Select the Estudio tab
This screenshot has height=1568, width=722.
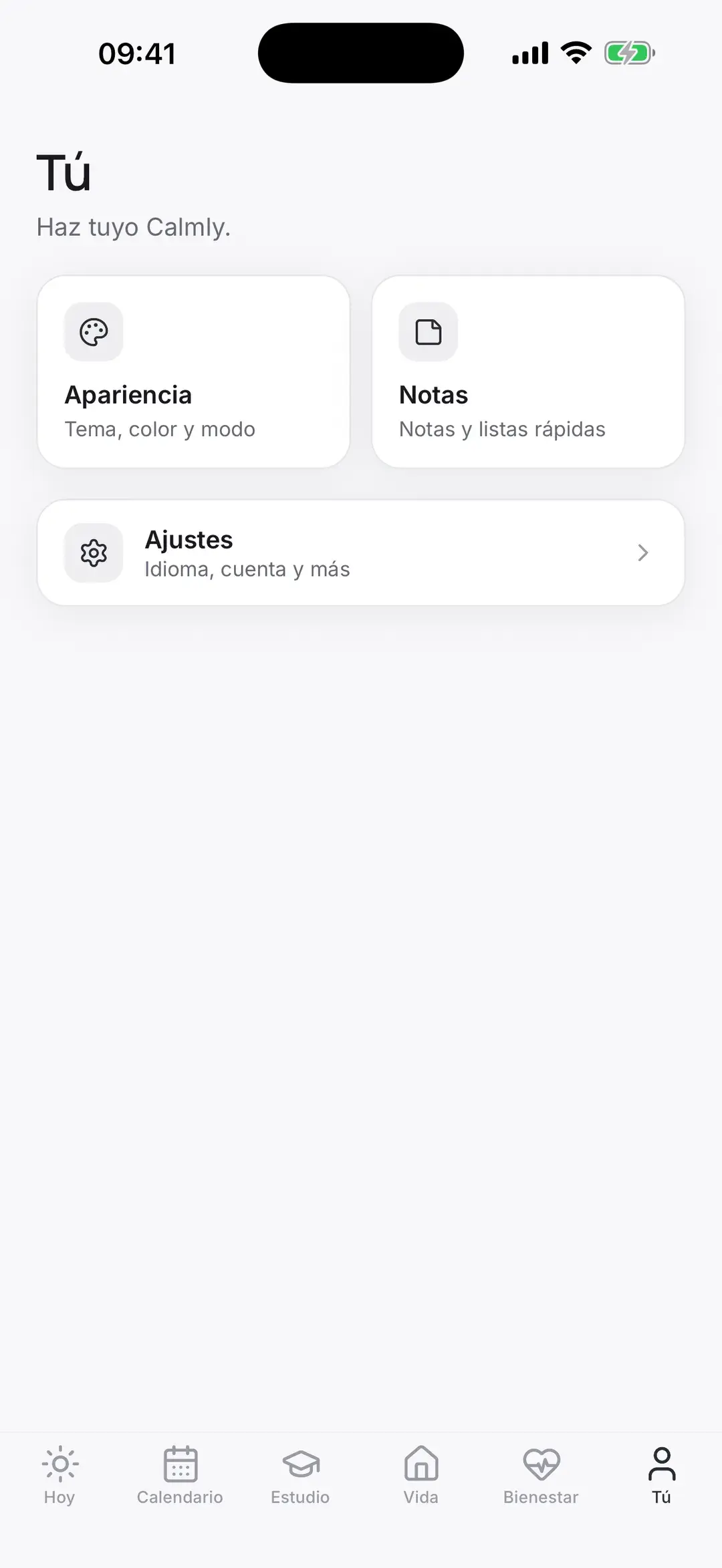(301, 1475)
